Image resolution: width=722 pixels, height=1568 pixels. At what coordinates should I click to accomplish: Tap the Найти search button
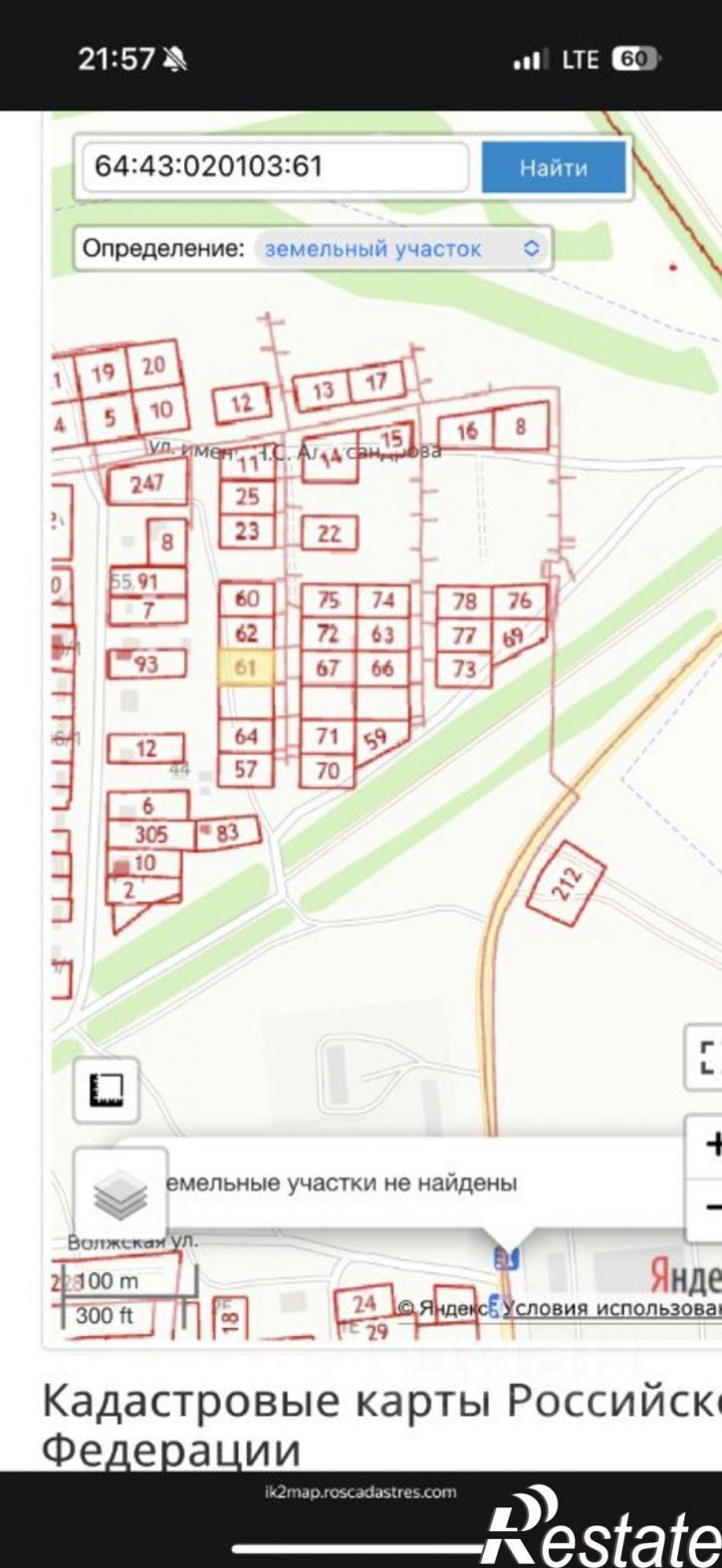coord(554,167)
